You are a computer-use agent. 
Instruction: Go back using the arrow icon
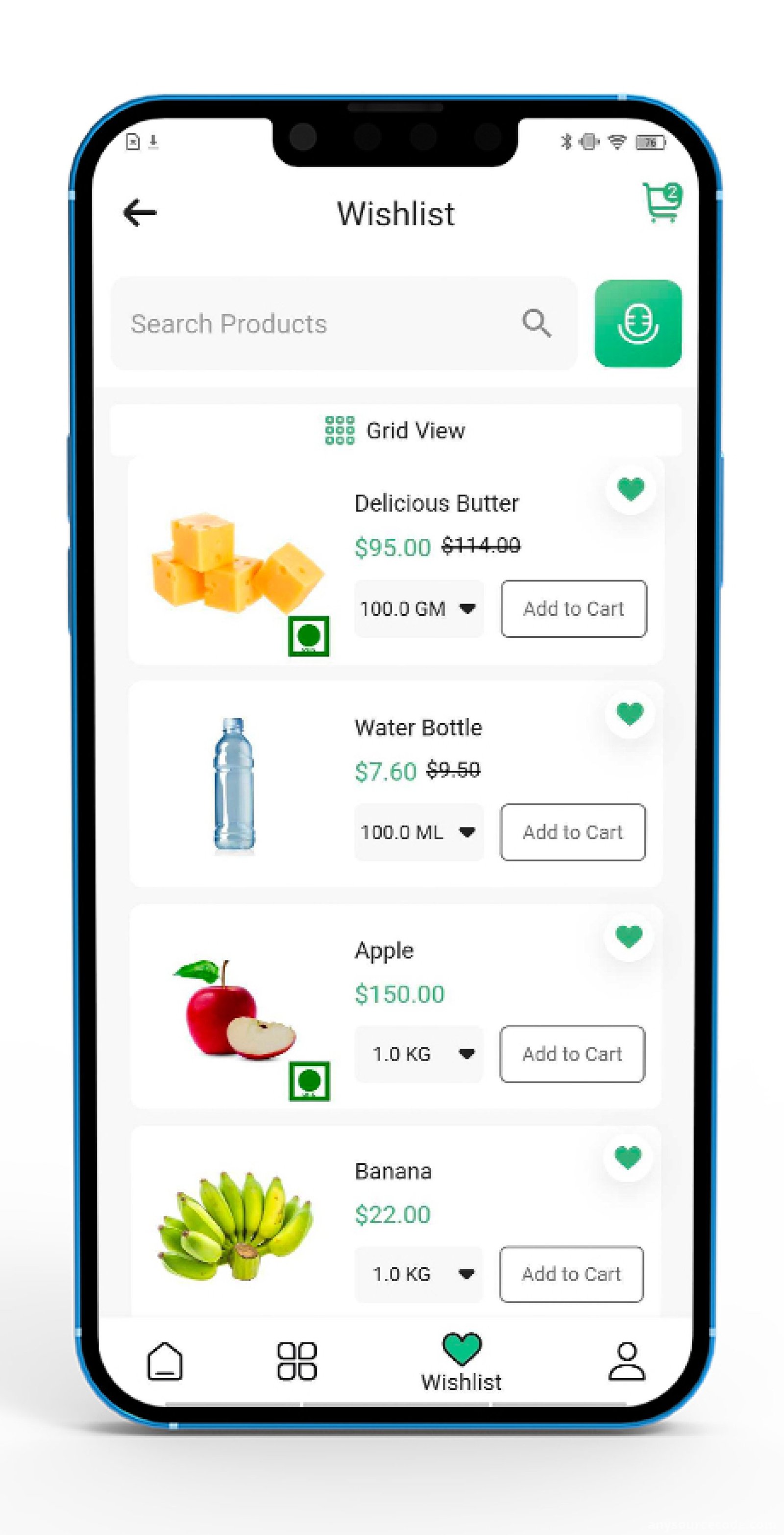pos(139,213)
